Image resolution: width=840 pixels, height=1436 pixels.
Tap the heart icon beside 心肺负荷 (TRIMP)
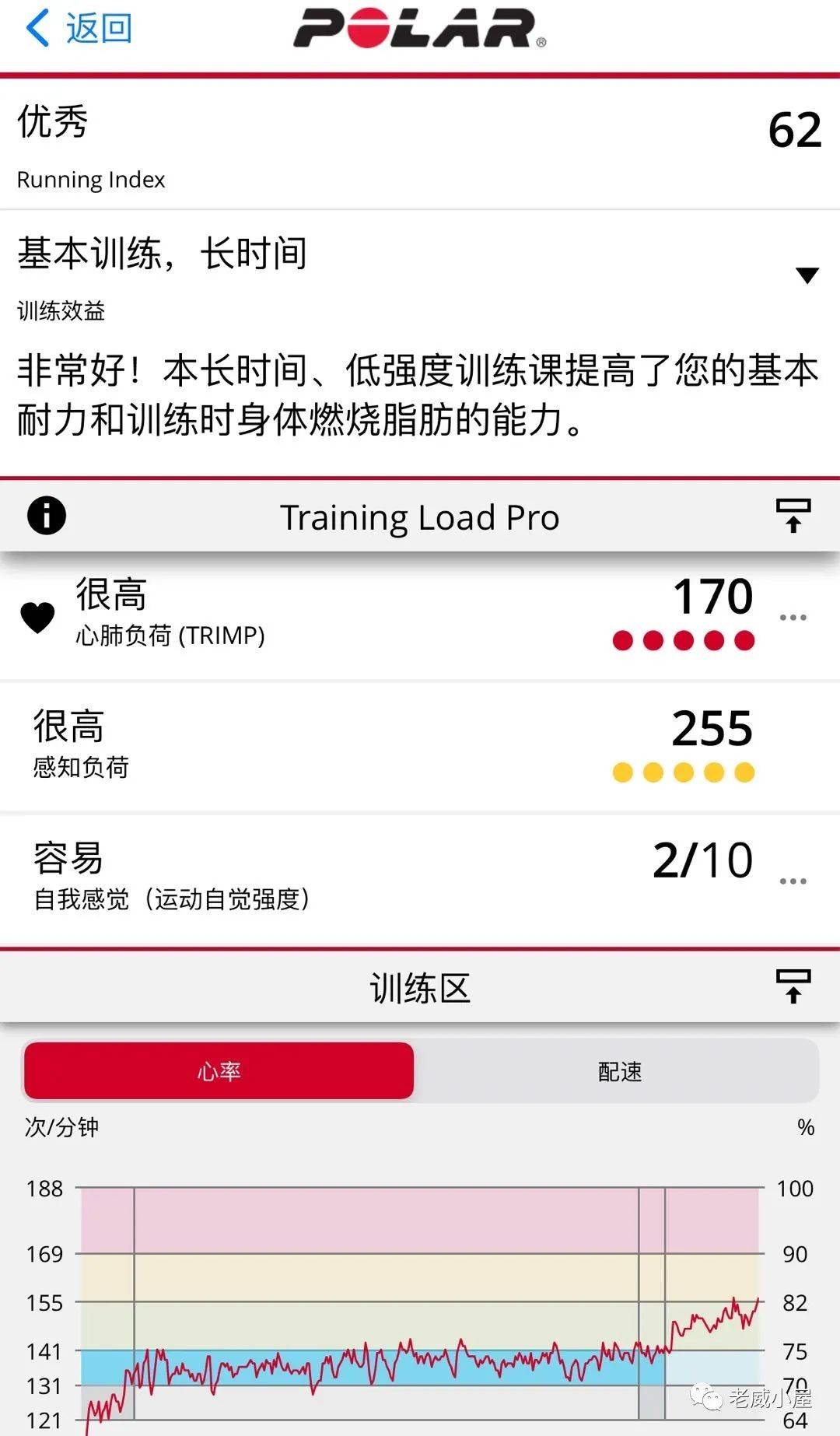click(37, 618)
